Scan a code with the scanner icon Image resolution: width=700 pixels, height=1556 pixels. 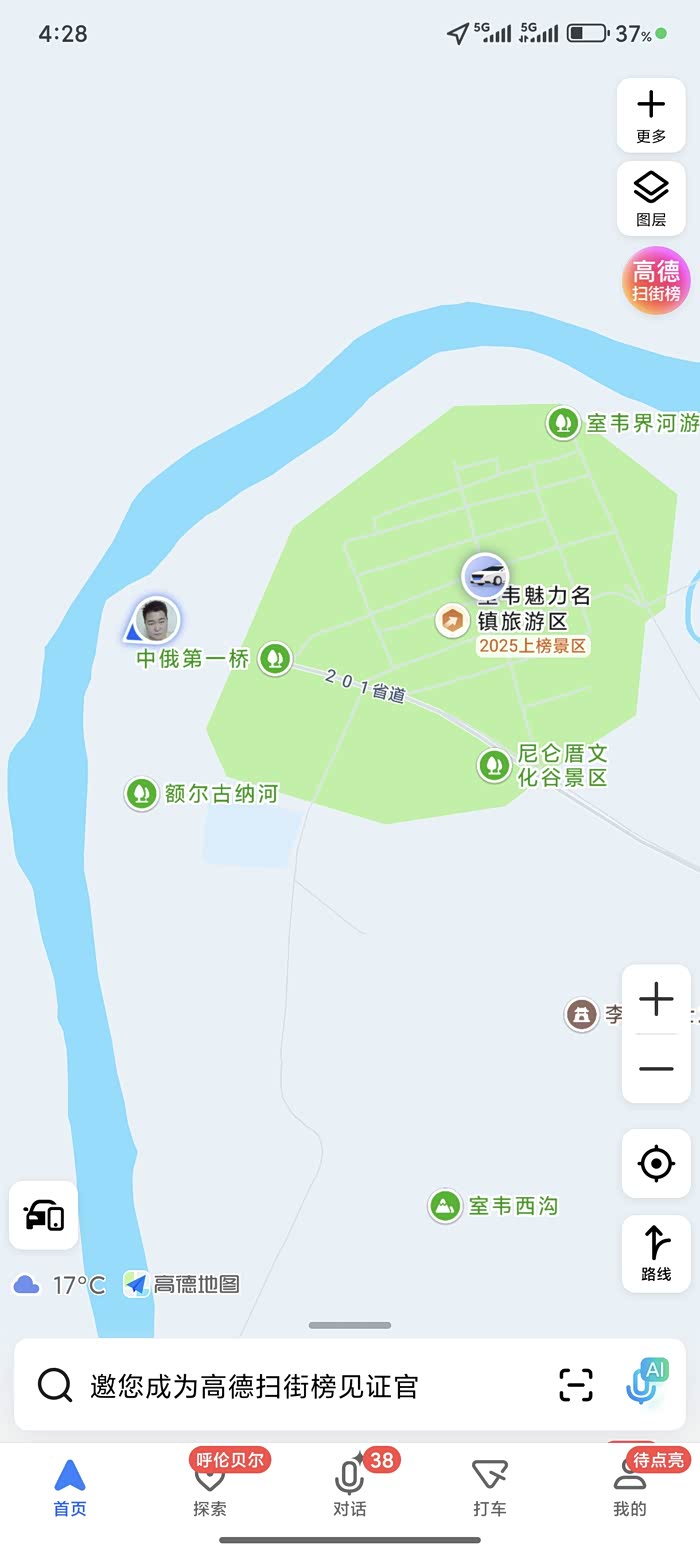576,1385
